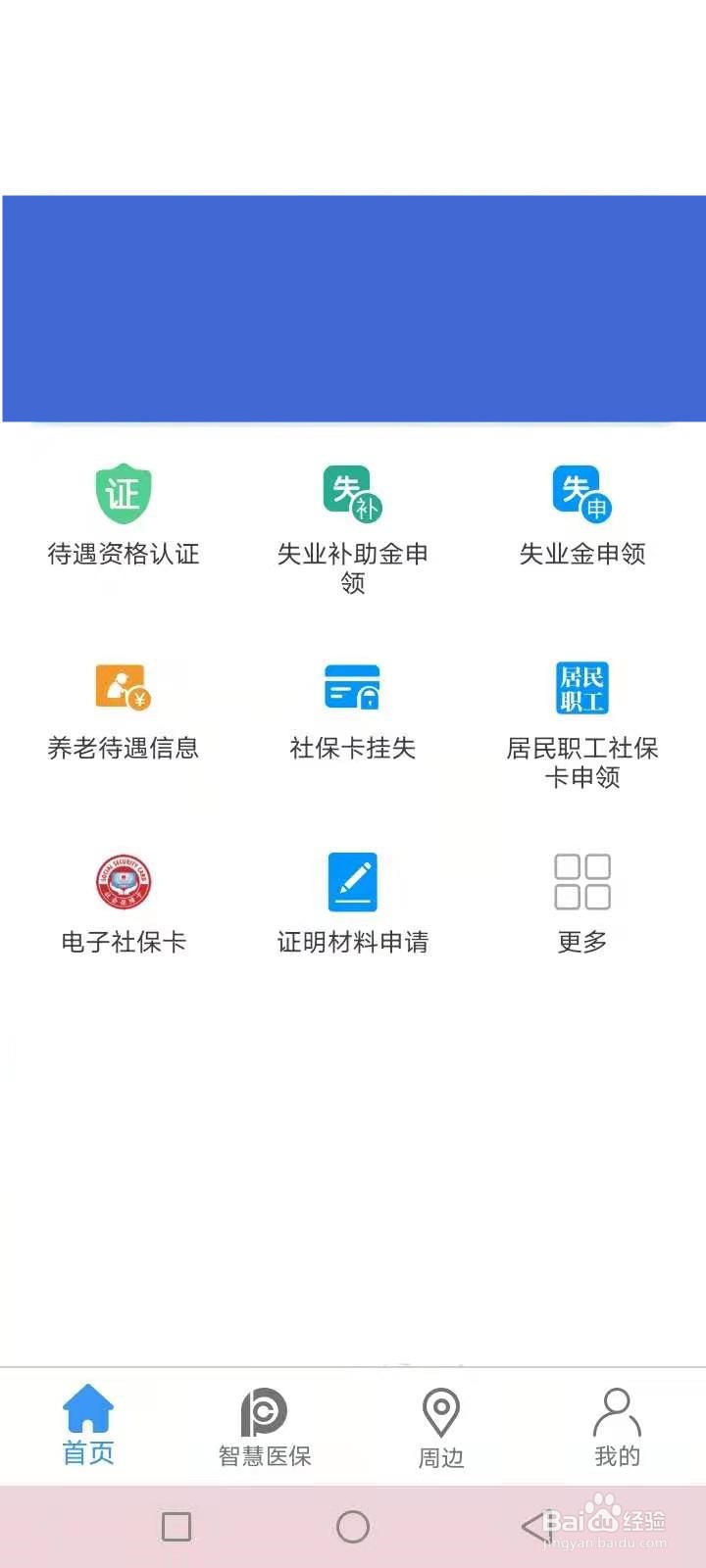Open 待遇资格认证 service
Image resolution: width=706 pixels, height=1568 pixels.
pos(124,515)
